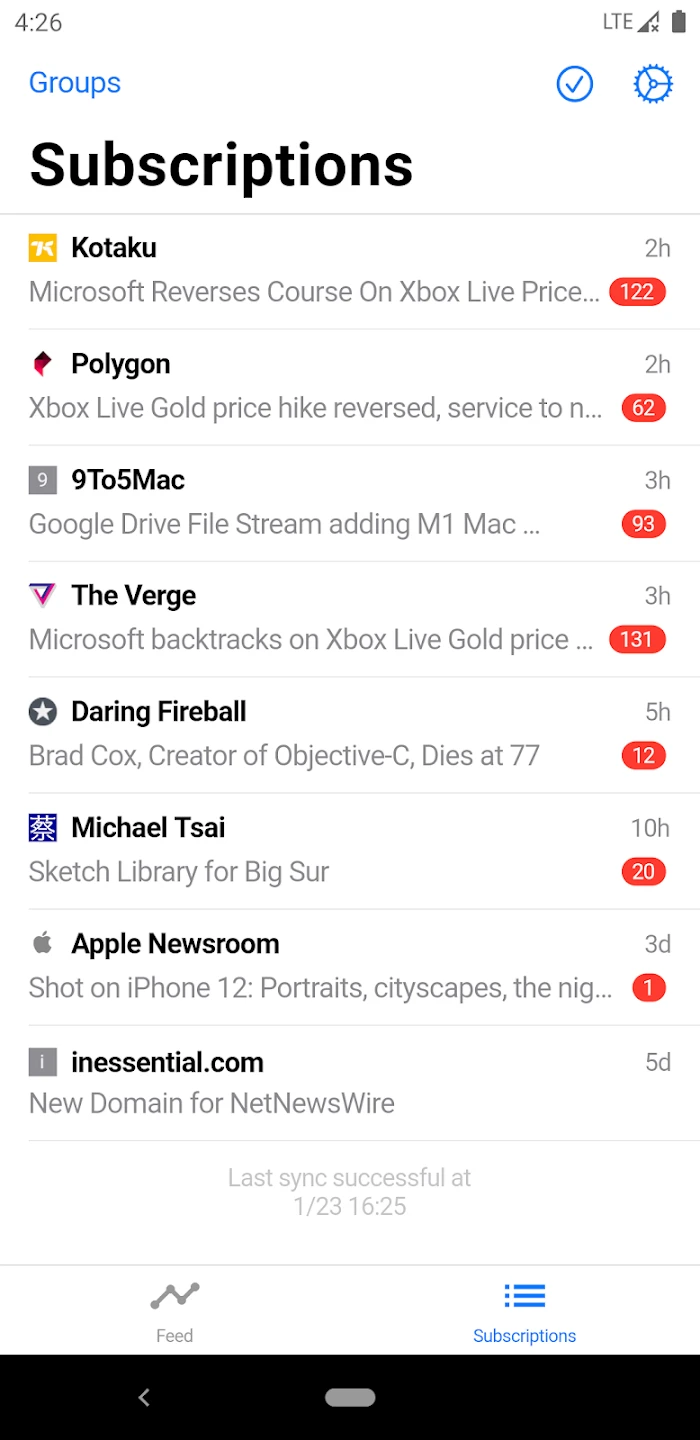The width and height of the screenshot is (700, 1440).
Task: Go back using system navigation
Action: coord(144,1398)
